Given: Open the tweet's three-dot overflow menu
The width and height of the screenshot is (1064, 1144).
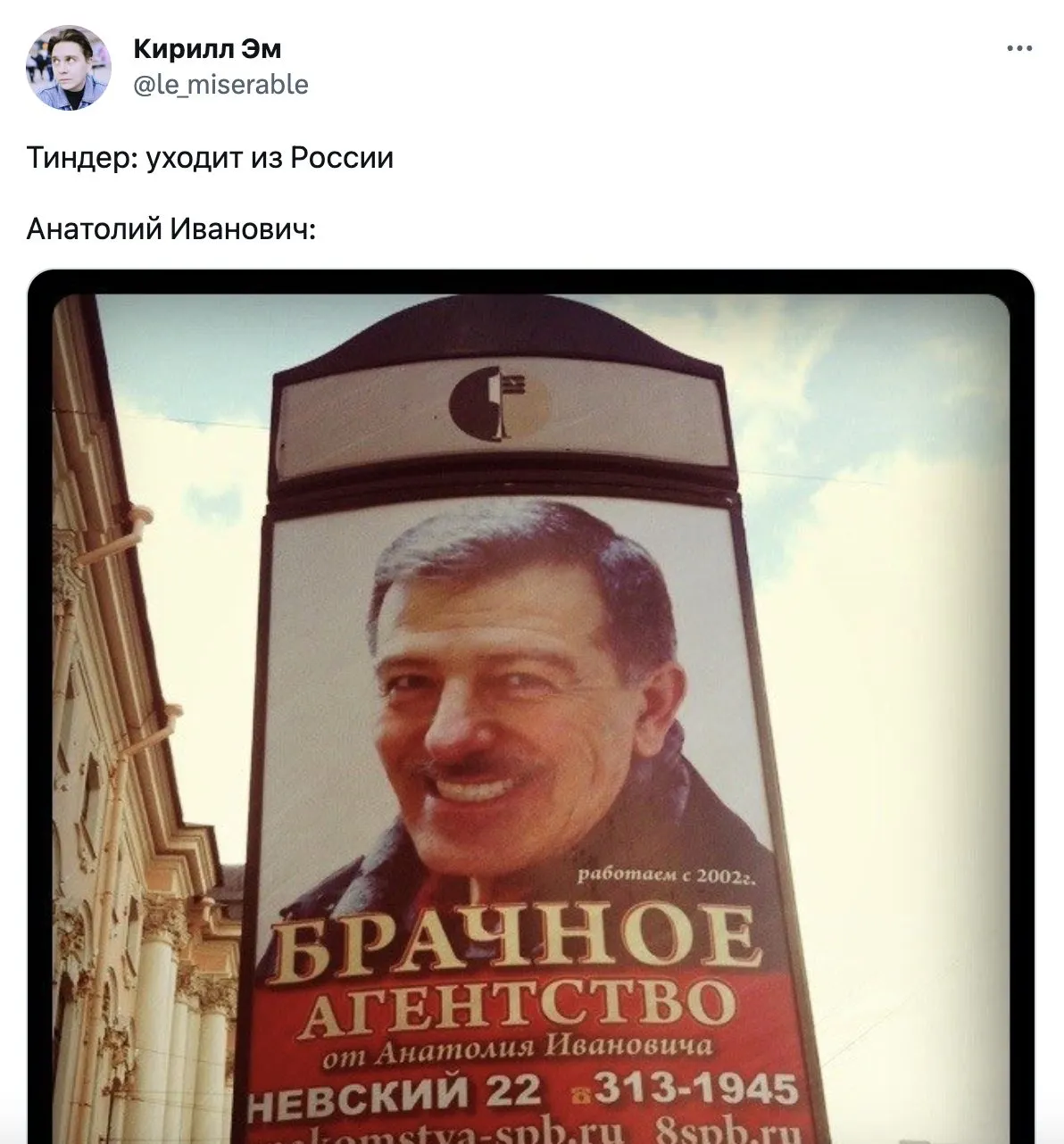Looking at the screenshot, I should pos(1018,49).
